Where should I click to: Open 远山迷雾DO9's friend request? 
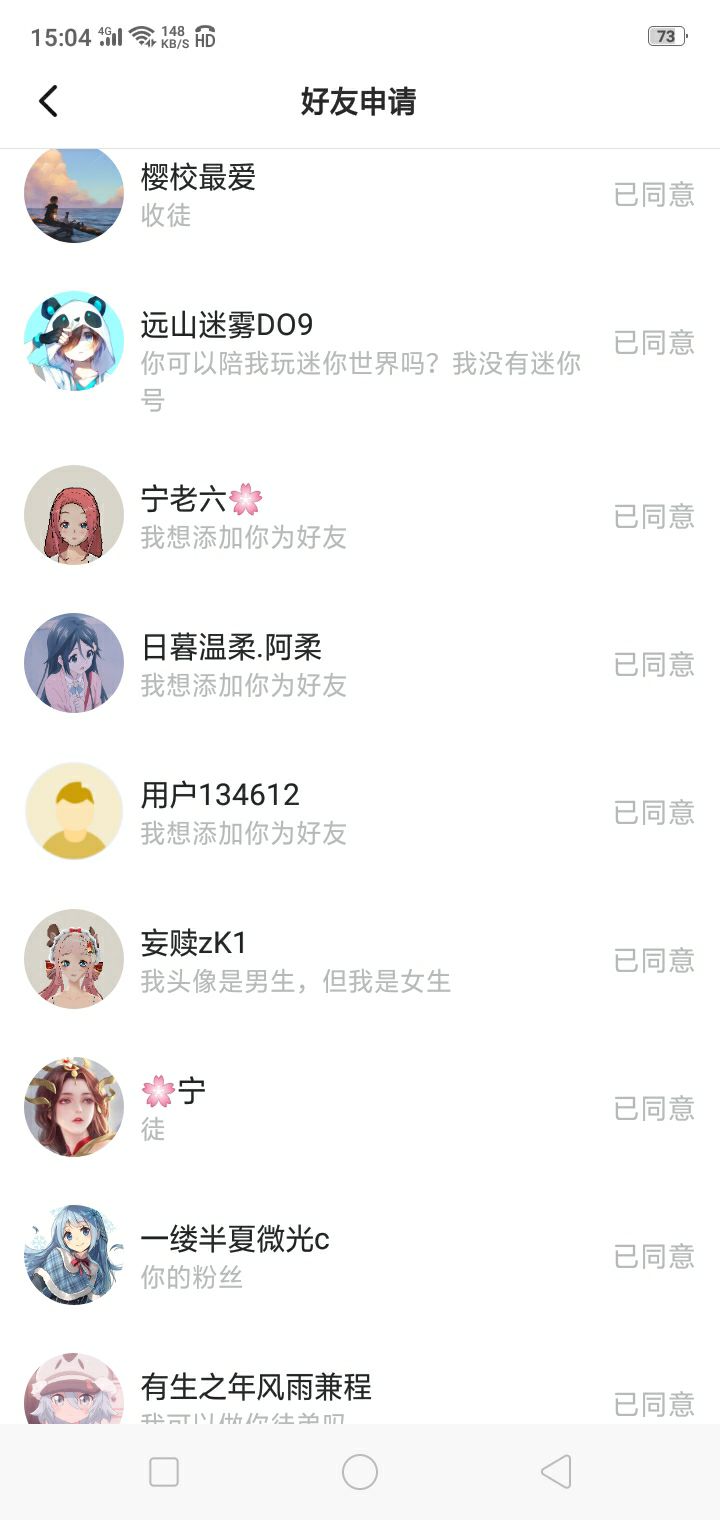(x=360, y=343)
